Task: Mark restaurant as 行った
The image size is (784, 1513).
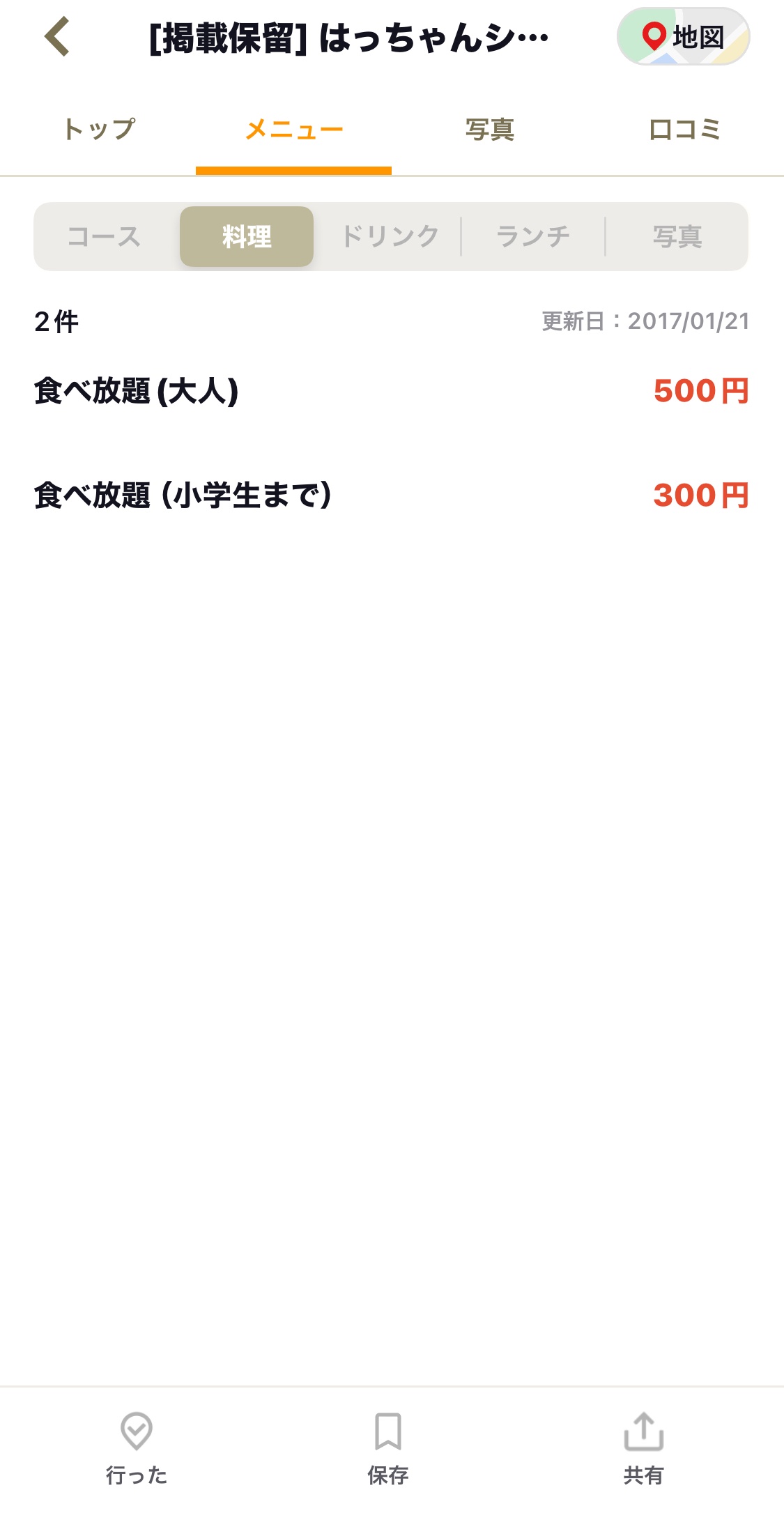Action: tap(137, 1449)
